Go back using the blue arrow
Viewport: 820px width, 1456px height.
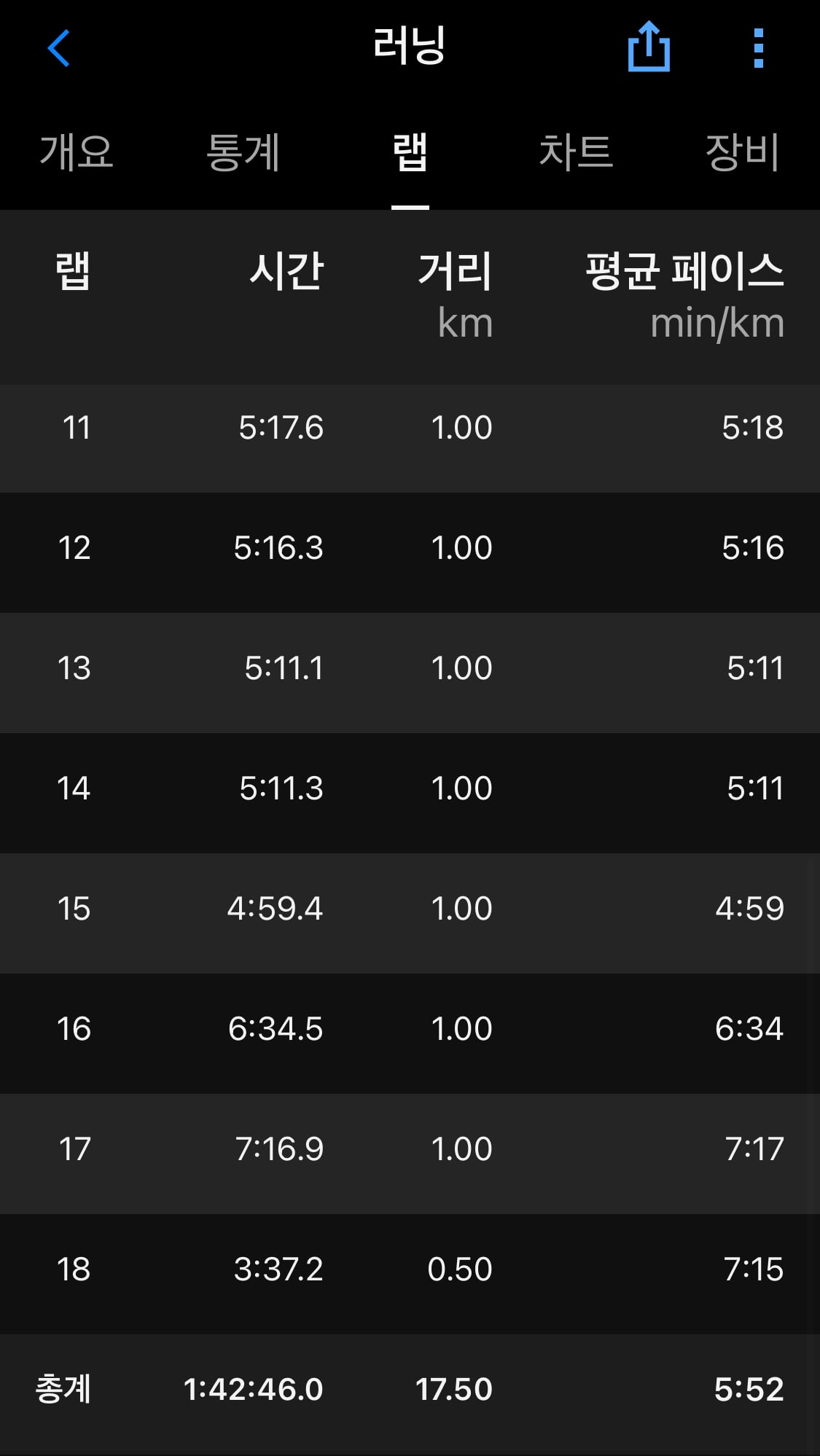[58, 48]
